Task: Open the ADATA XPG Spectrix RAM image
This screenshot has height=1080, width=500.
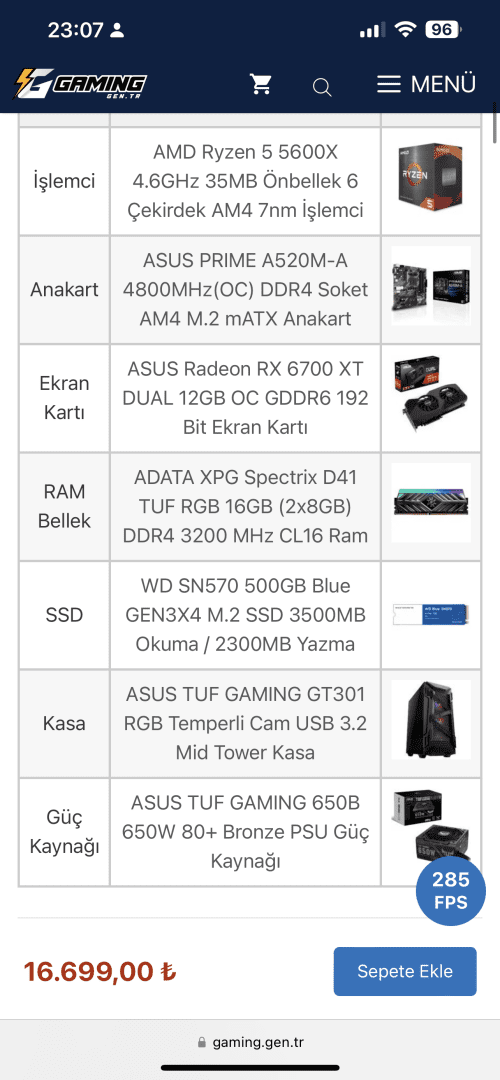Action: tap(430, 503)
